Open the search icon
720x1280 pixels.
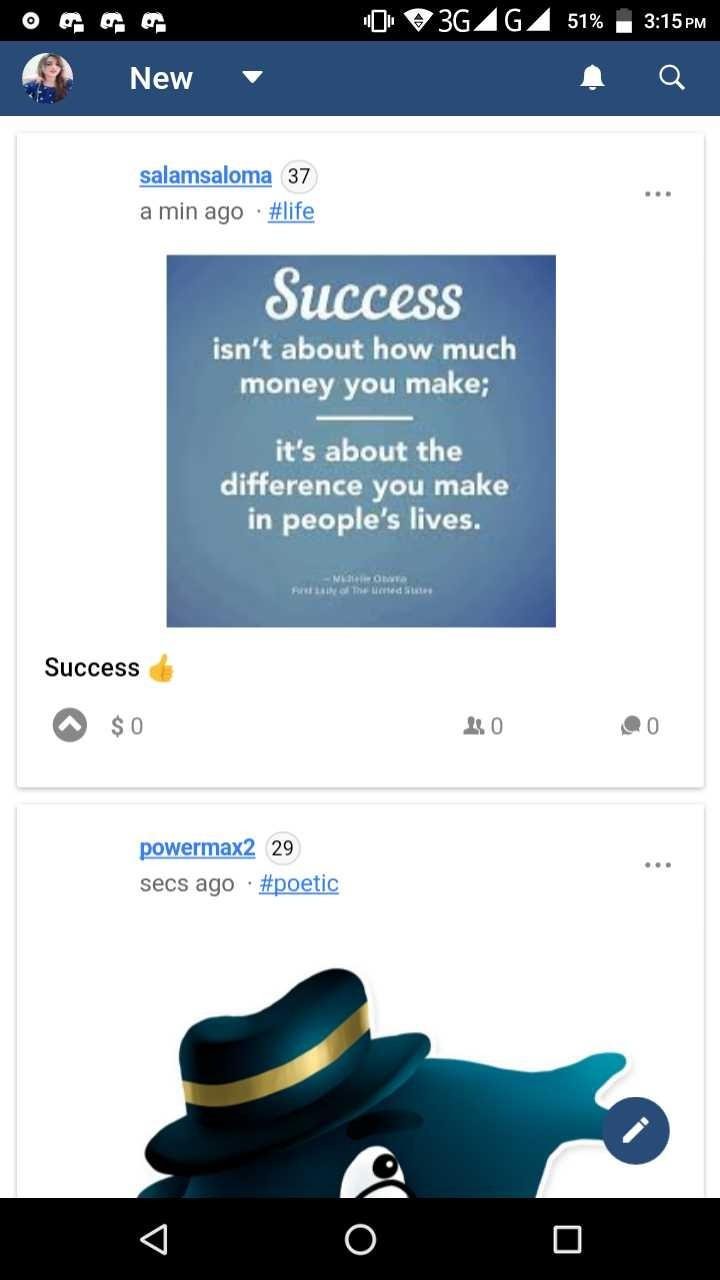click(672, 78)
